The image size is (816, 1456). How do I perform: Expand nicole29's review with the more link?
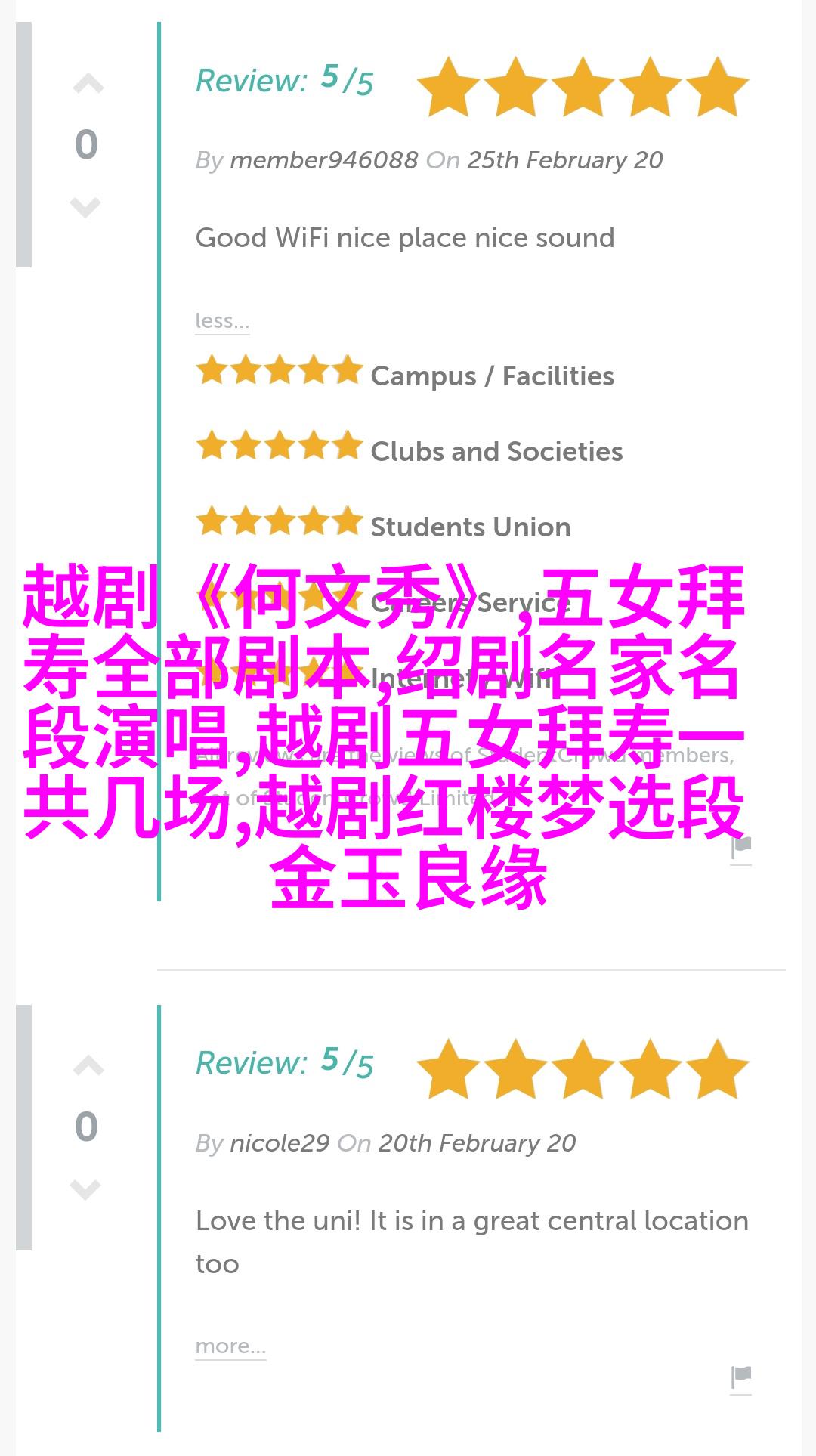(230, 1346)
